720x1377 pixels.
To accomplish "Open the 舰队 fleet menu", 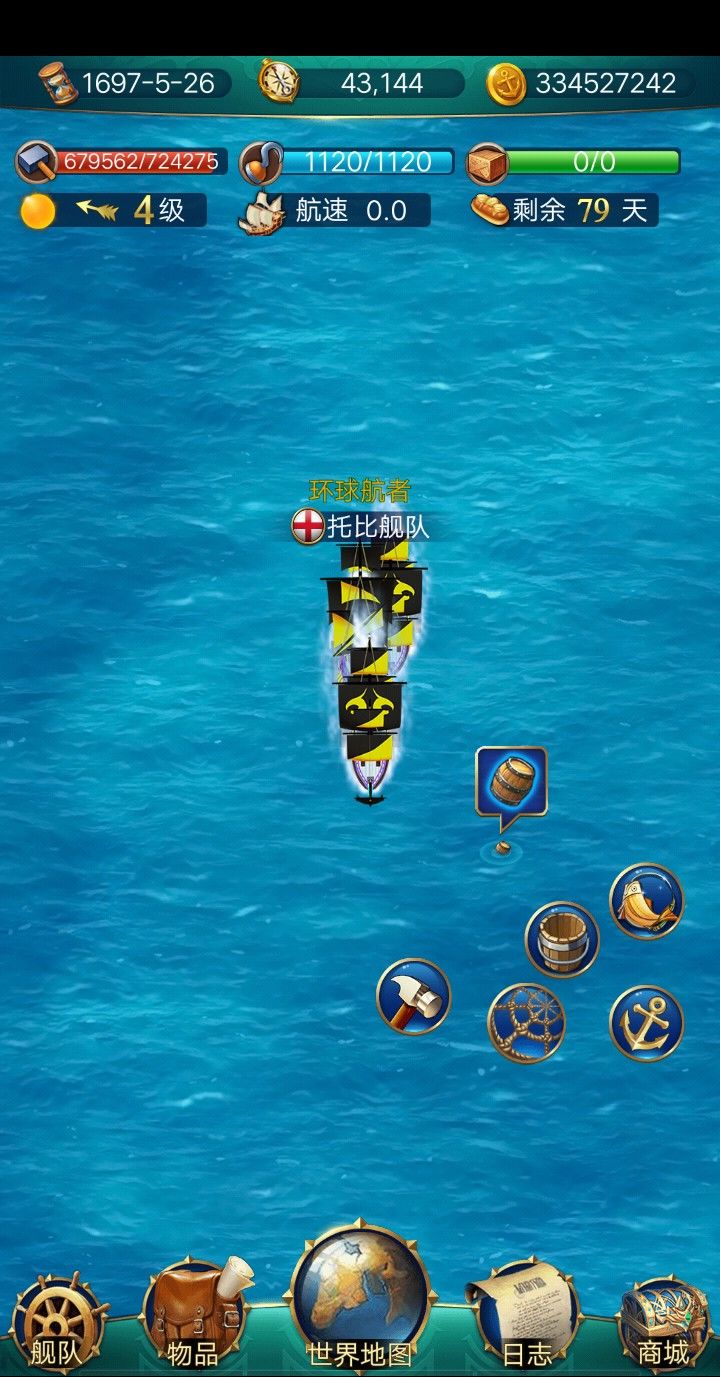I will point(58,1322).
